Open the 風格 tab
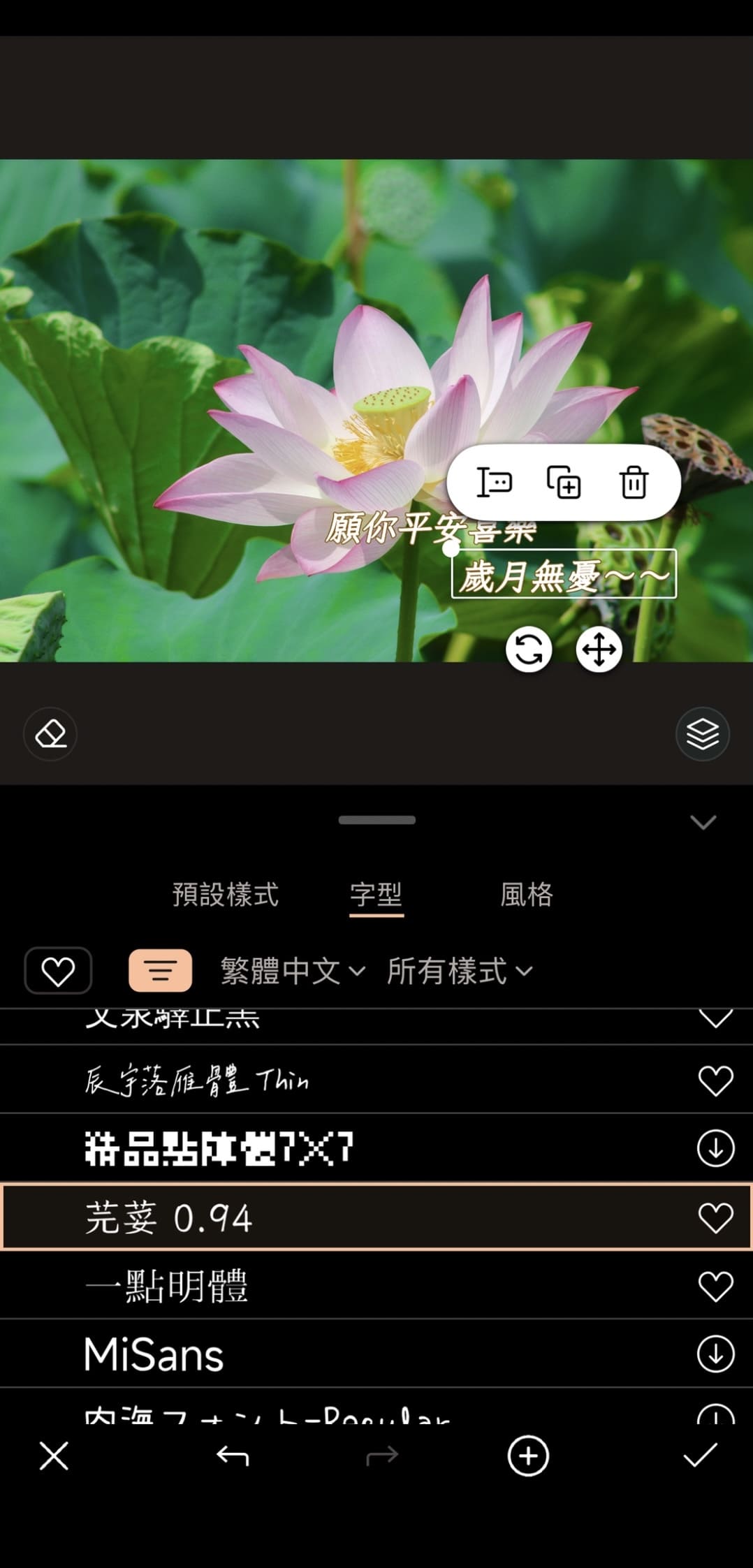The width and height of the screenshot is (753, 1568). coord(527,895)
